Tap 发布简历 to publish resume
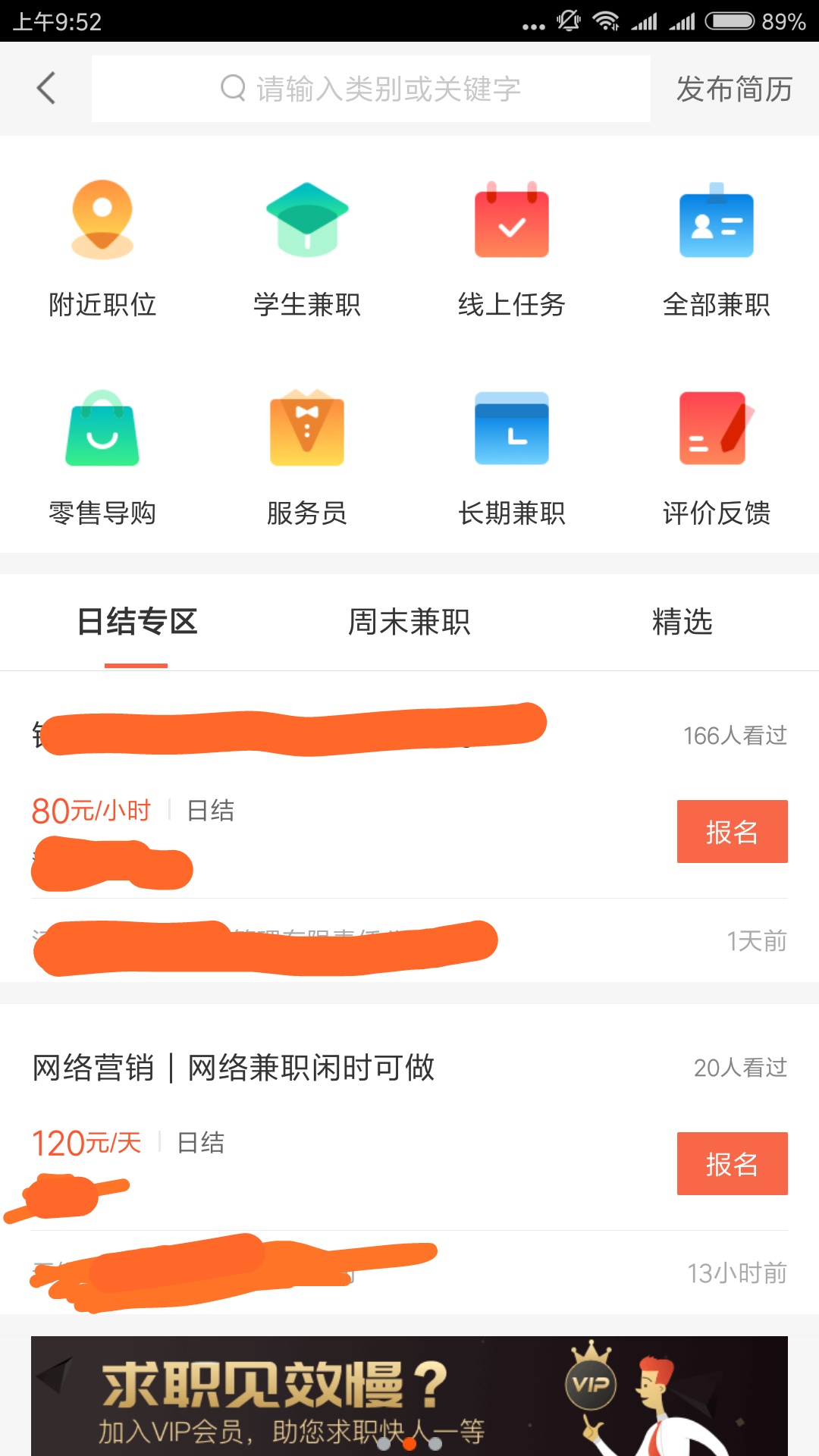The width and height of the screenshot is (819, 1456). click(x=734, y=89)
